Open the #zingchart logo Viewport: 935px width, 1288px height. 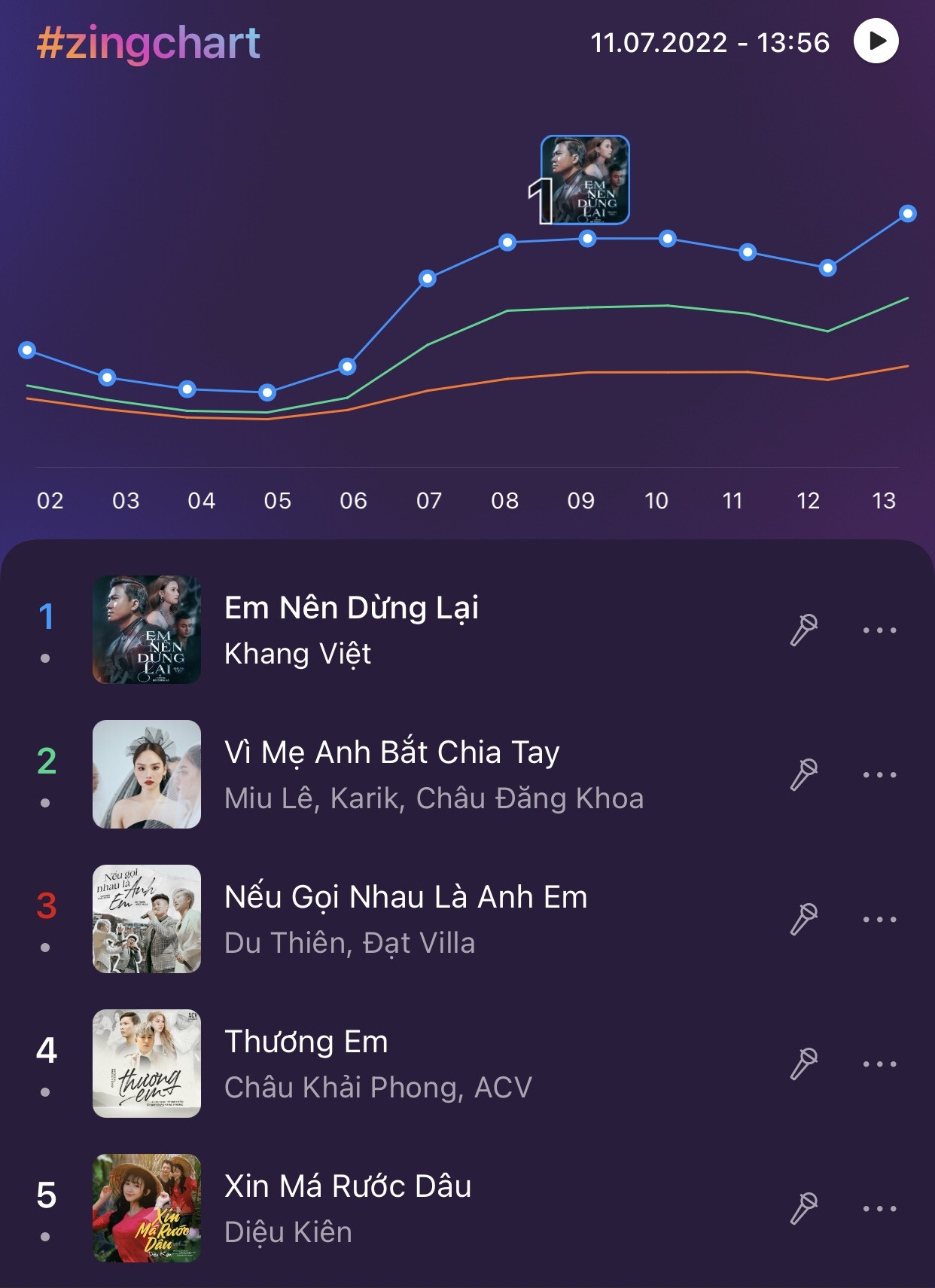coord(149,43)
